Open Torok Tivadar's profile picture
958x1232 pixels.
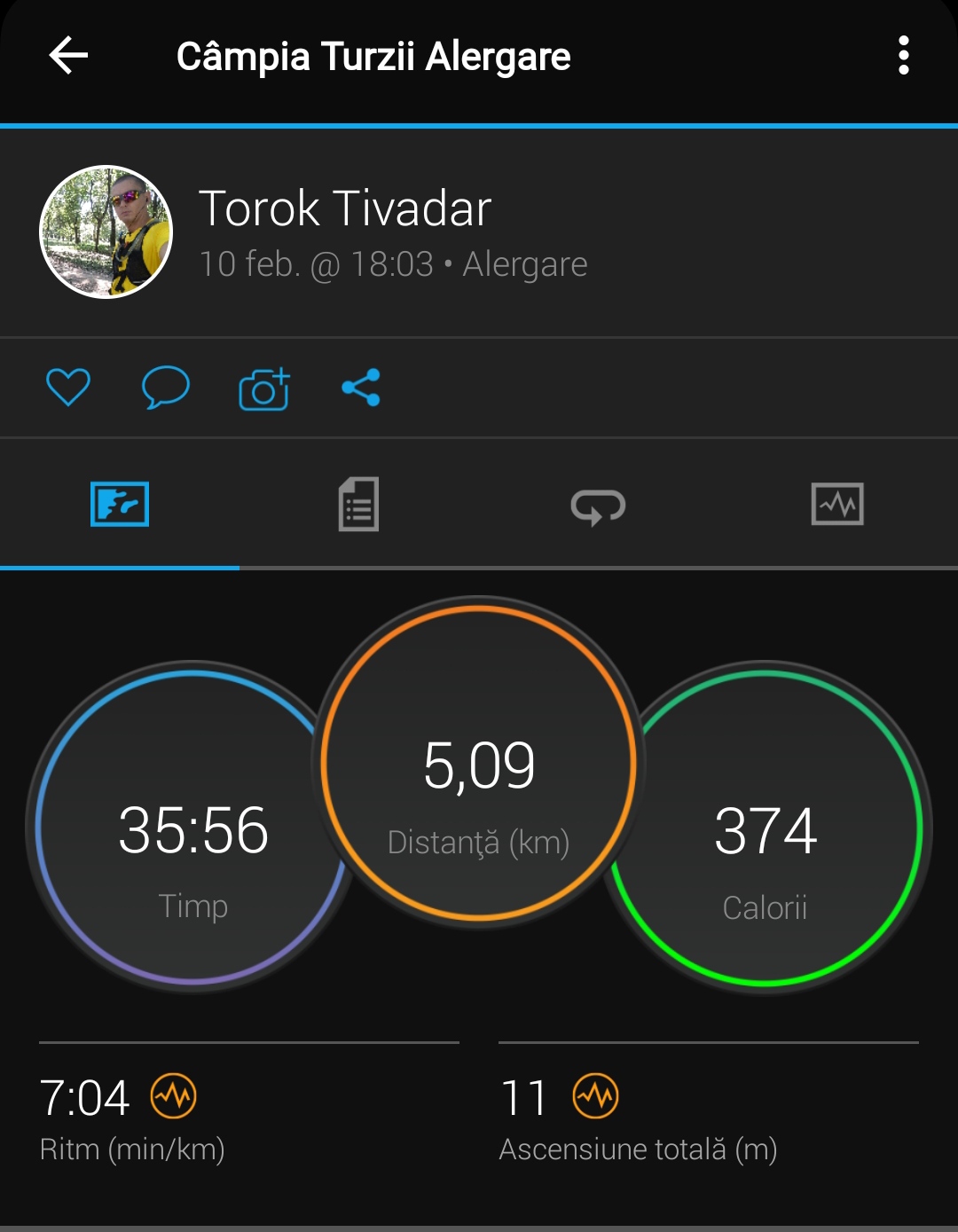(106, 232)
